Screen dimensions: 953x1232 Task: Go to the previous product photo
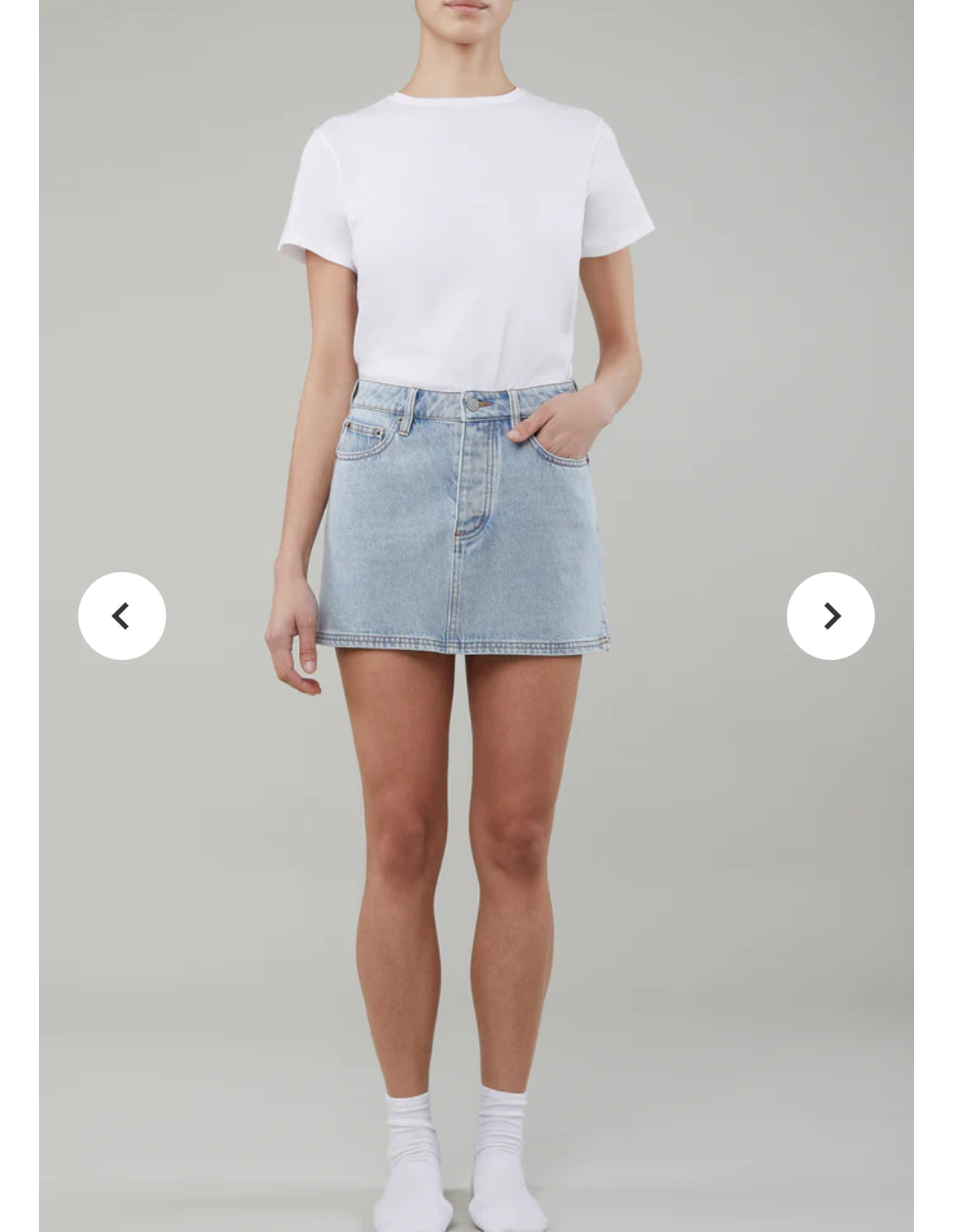point(122,616)
